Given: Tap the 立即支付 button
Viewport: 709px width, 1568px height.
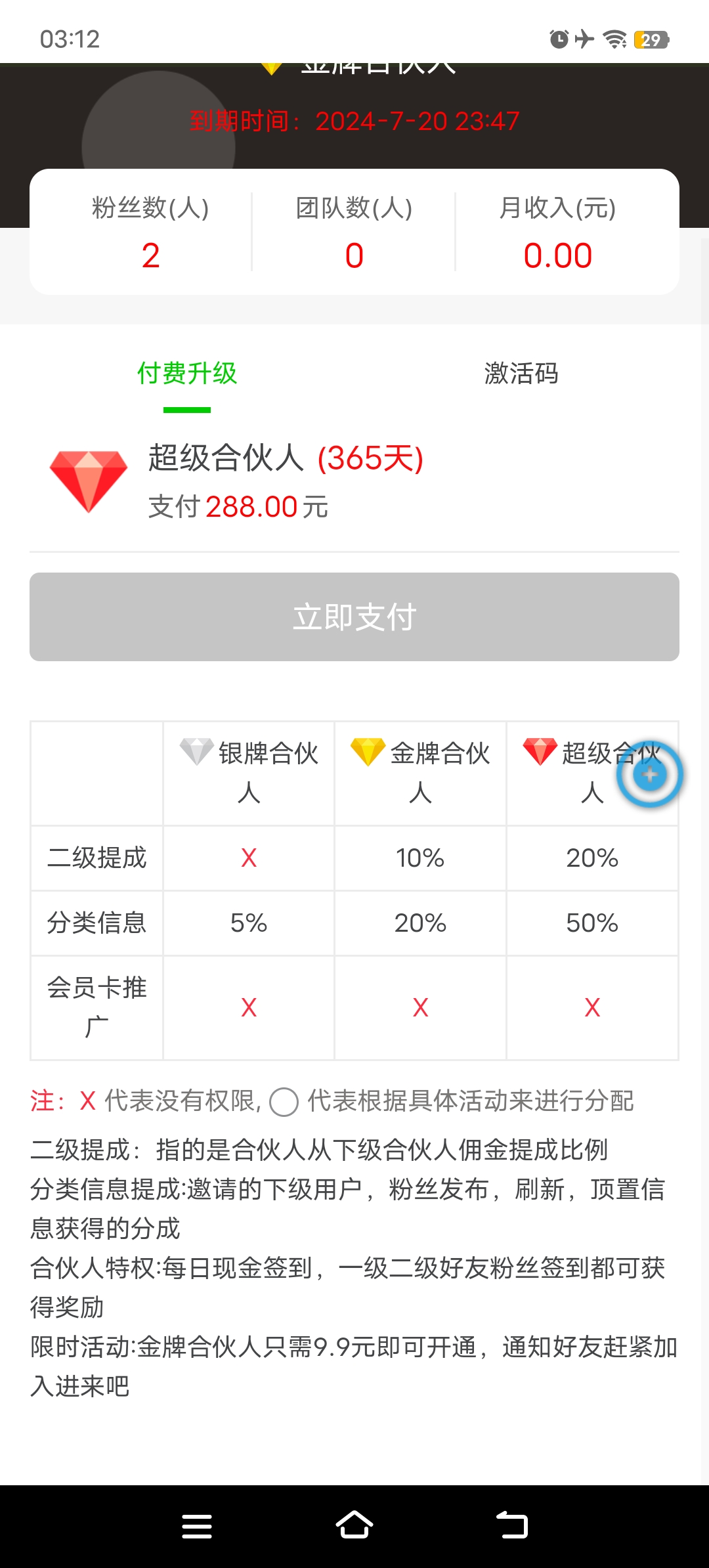Looking at the screenshot, I should point(354,617).
